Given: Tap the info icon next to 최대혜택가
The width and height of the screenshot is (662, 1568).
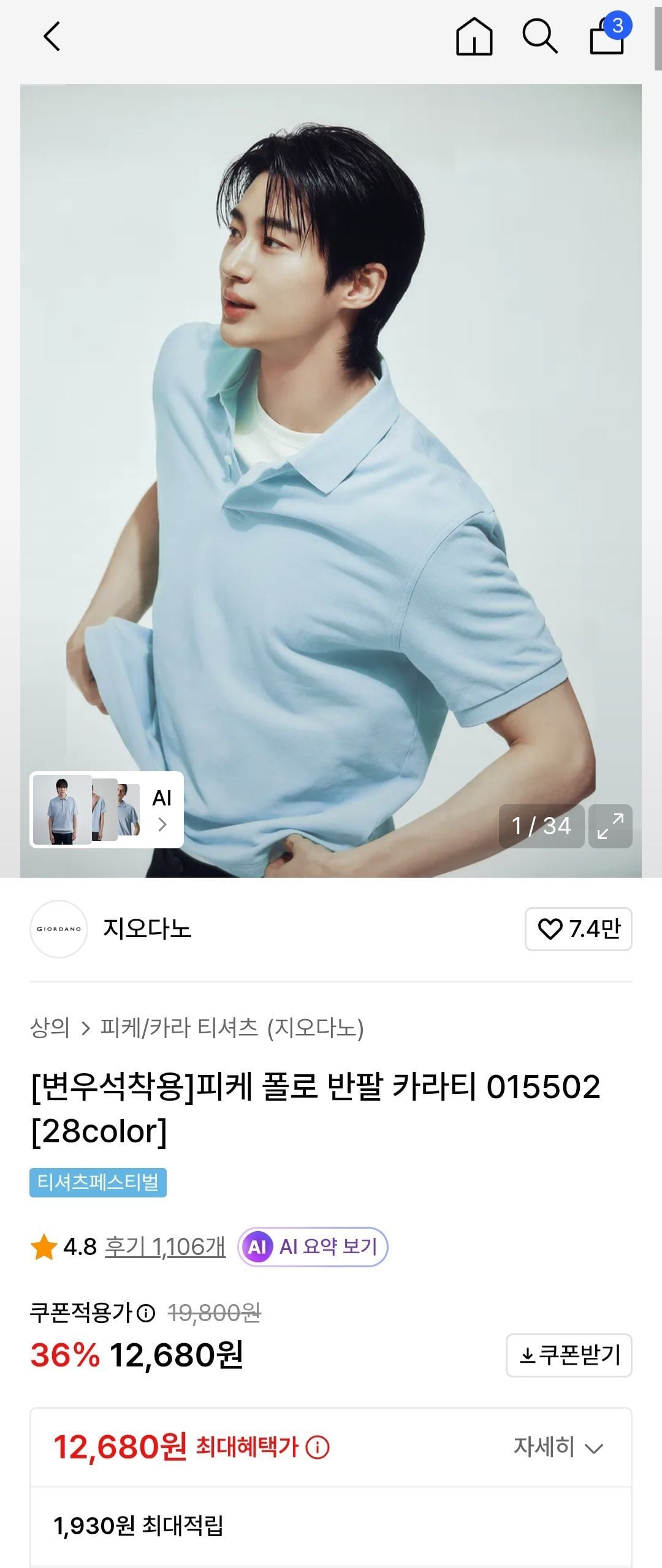Looking at the screenshot, I should pos(318,1447).
